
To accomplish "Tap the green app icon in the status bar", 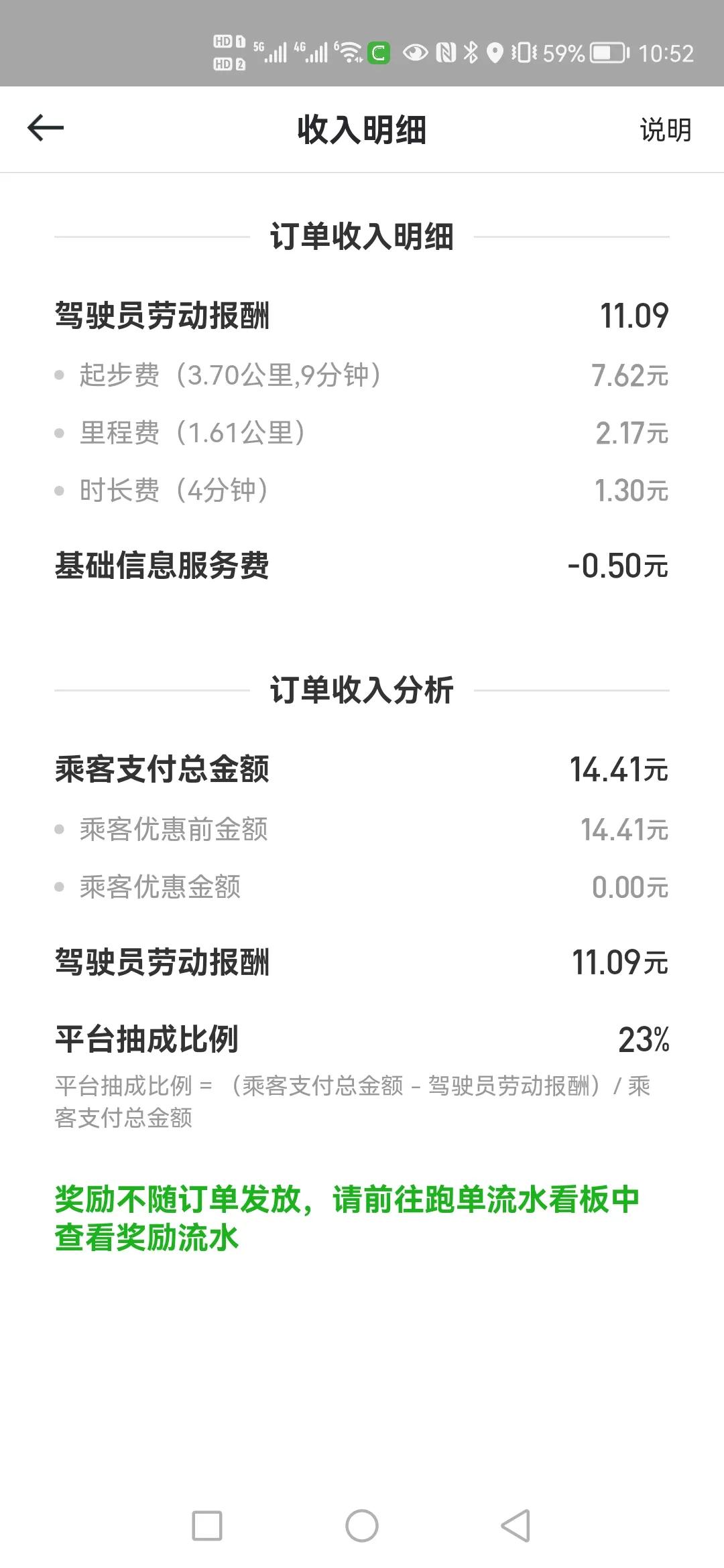I will (377, 52).
